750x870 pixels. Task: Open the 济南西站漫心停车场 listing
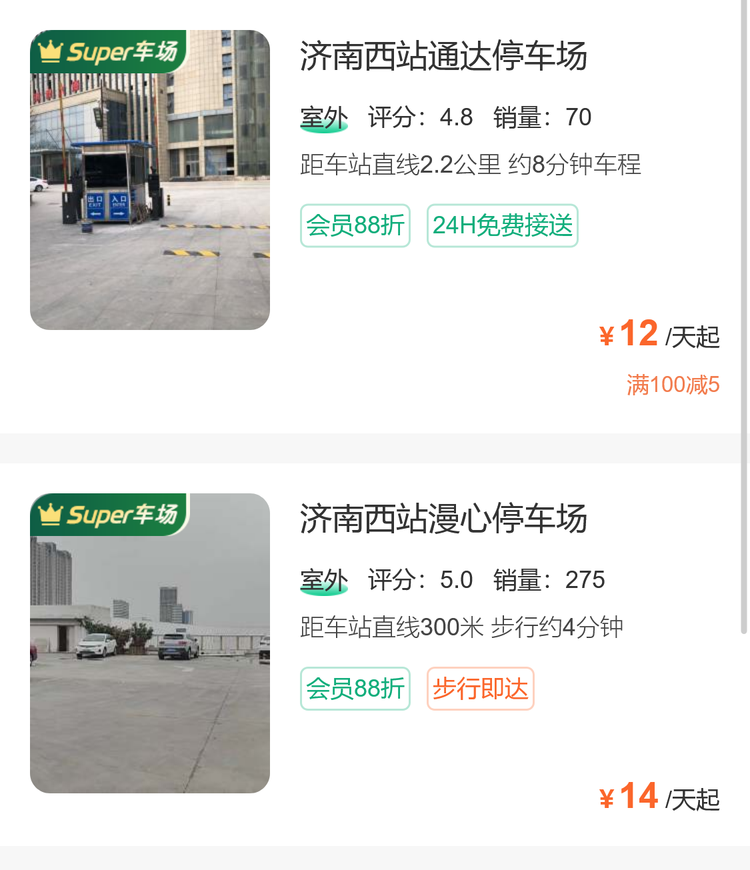(443, 519)
